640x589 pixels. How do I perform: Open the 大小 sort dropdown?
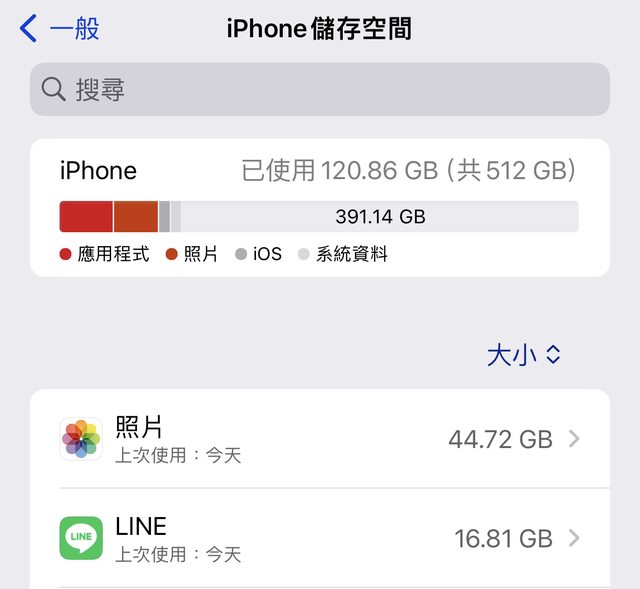pos(524,355)
